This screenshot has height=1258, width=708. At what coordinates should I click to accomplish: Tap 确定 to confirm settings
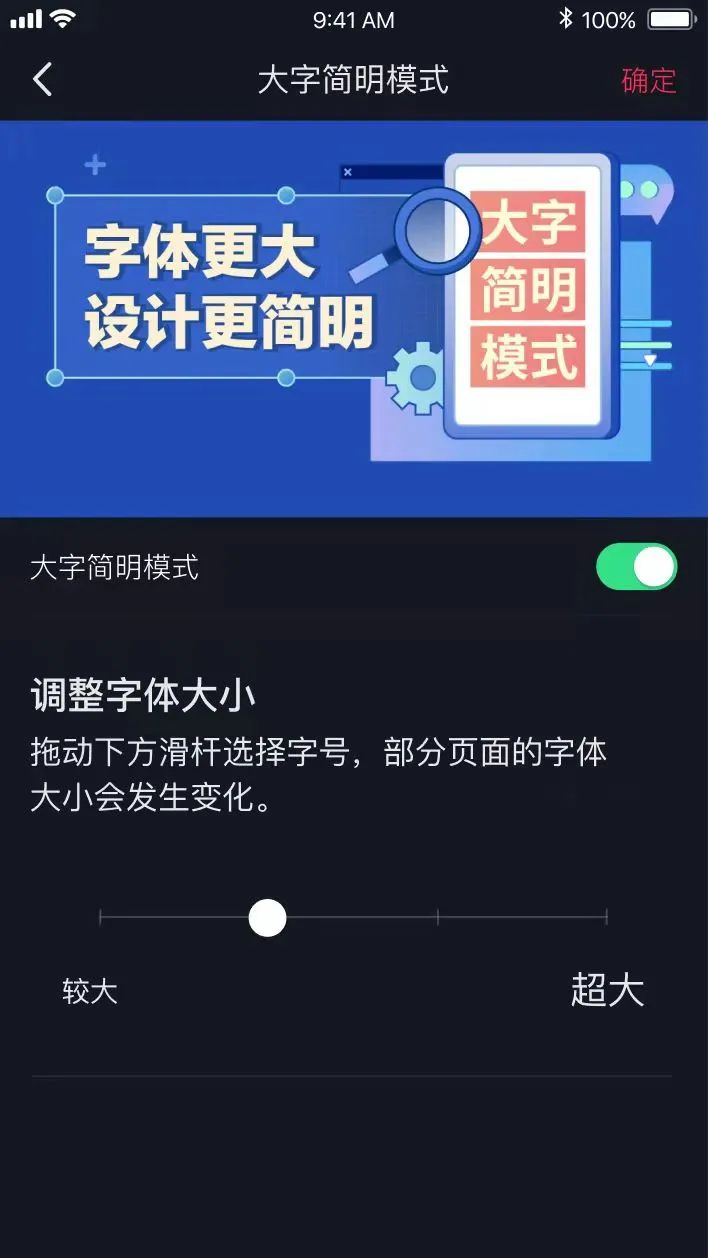pos(648,80)
